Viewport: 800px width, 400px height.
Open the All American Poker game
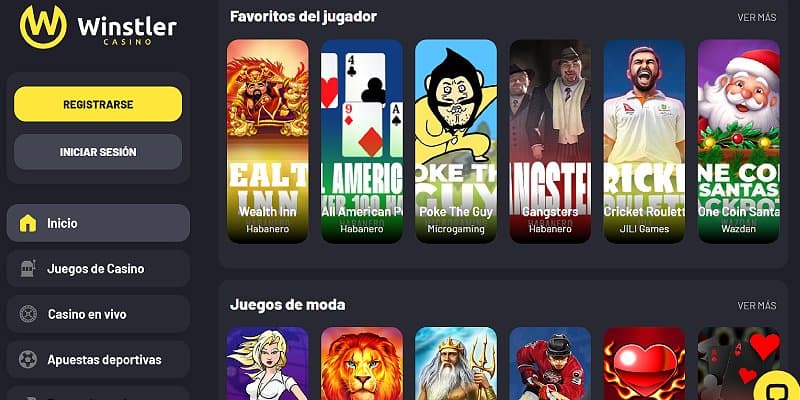(361, 140)
